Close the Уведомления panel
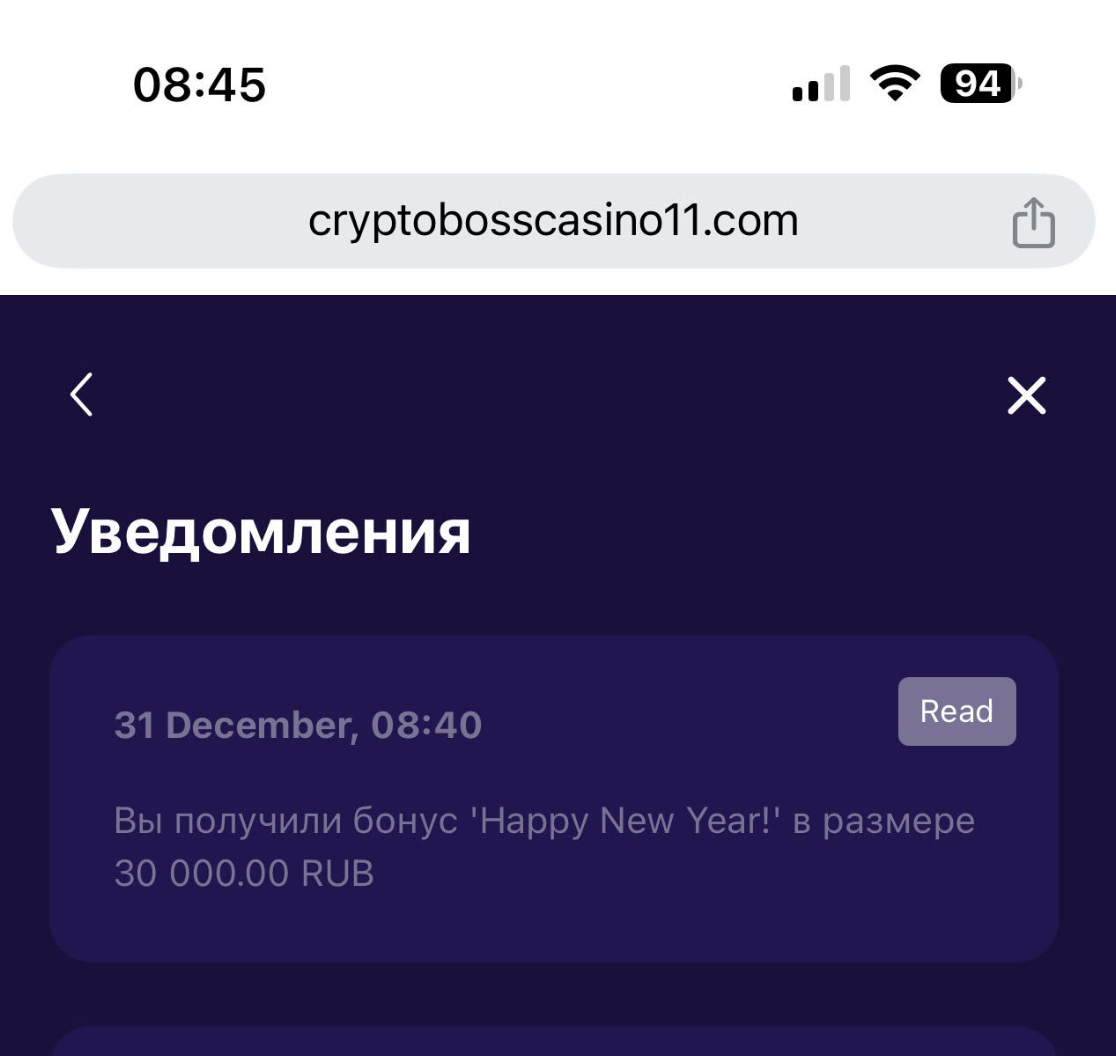 pyautogui.click(x=1026, y=396)
